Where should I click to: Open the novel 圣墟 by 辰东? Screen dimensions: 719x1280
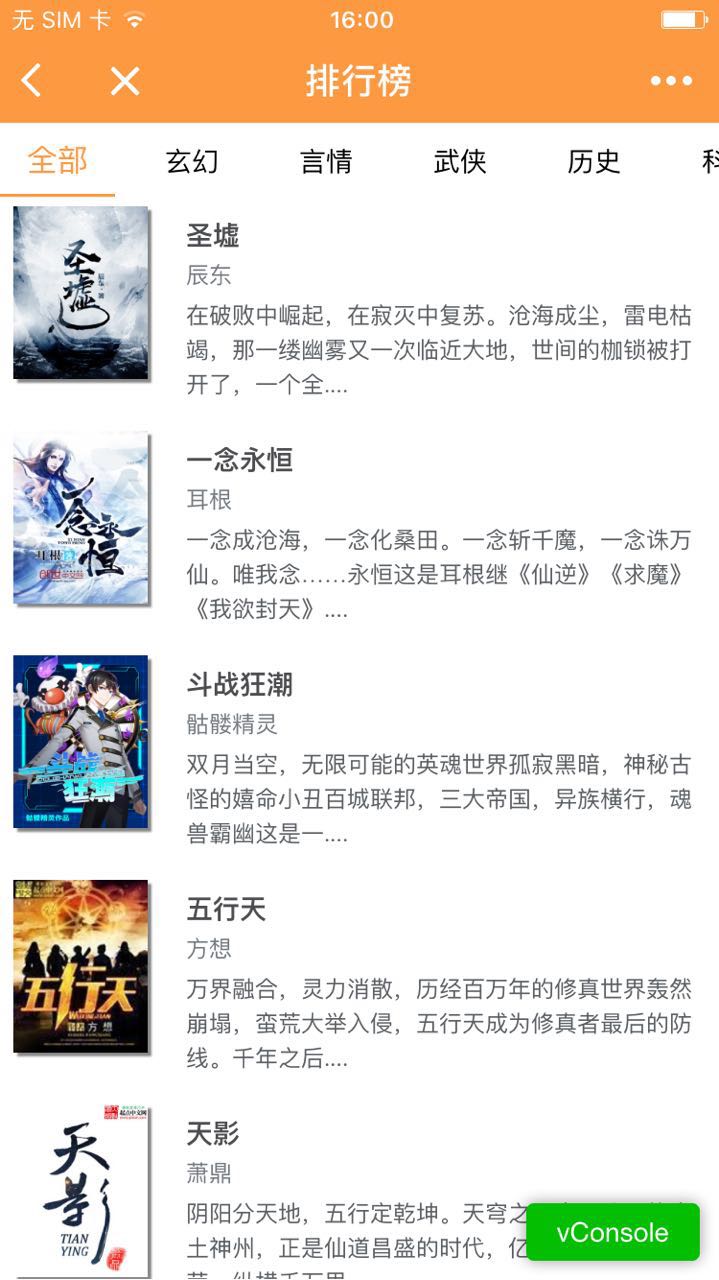pyautogui.click(x=213, y=236)
